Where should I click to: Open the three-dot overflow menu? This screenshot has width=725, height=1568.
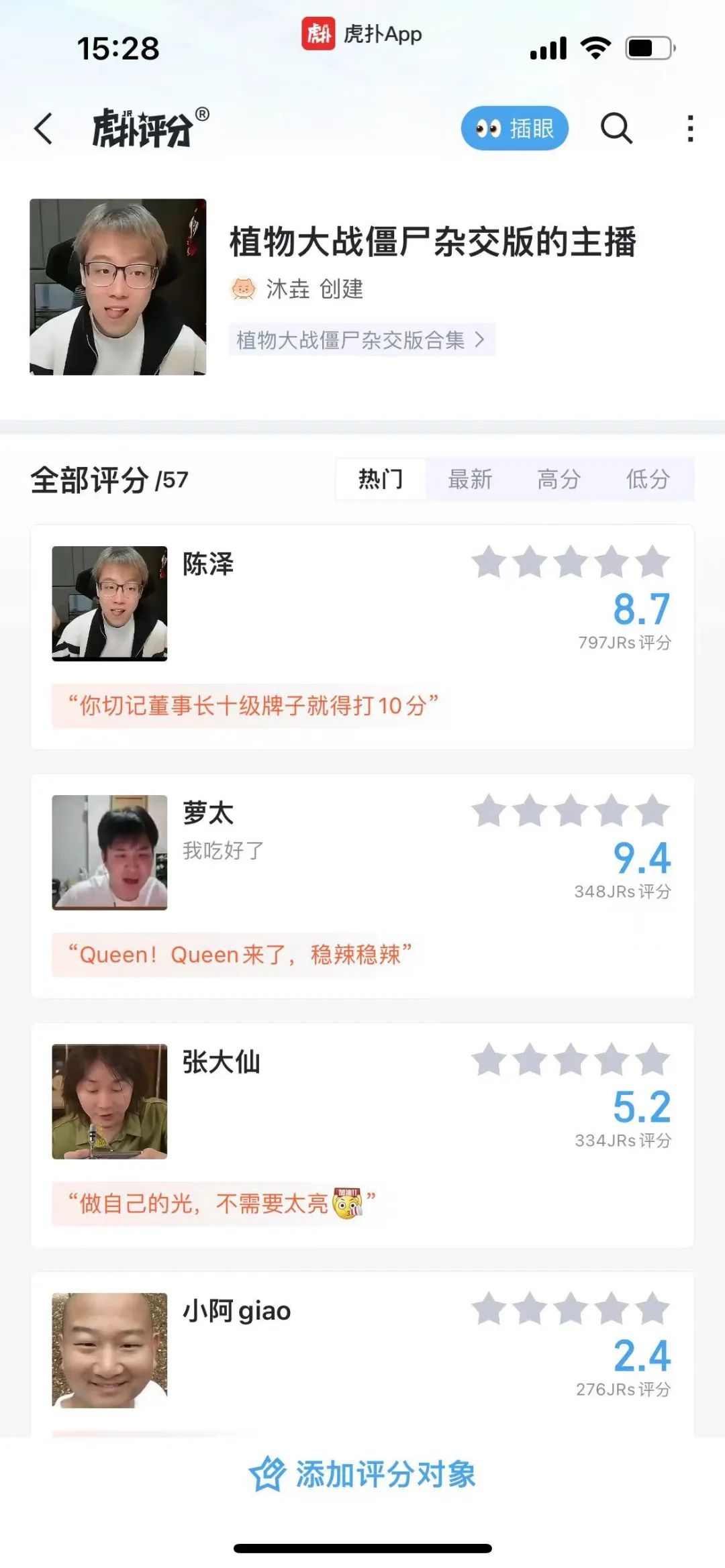pyautogui.click(x=690, y=128)
